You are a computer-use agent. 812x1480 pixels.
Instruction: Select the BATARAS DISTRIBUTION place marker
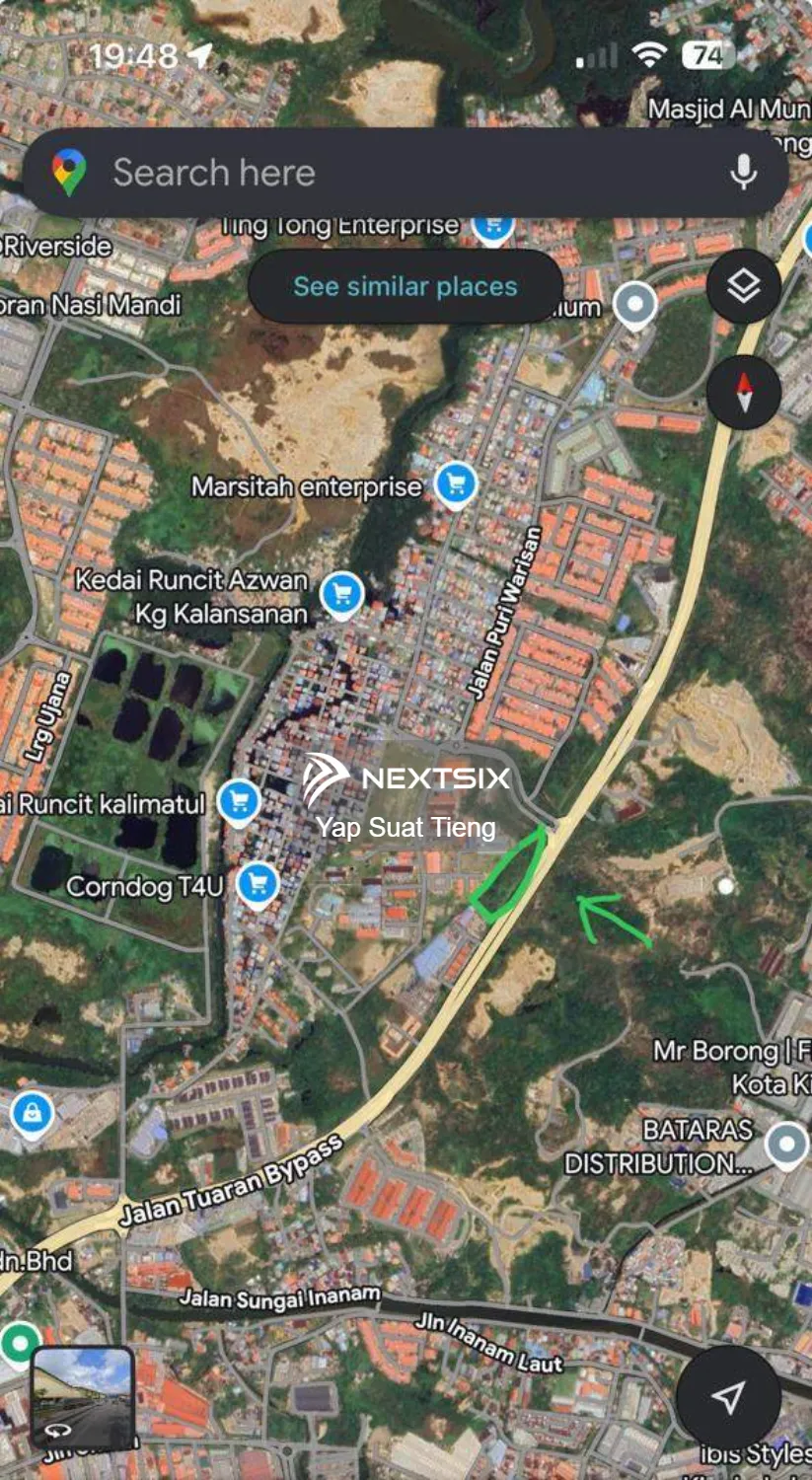[786, 1146]
